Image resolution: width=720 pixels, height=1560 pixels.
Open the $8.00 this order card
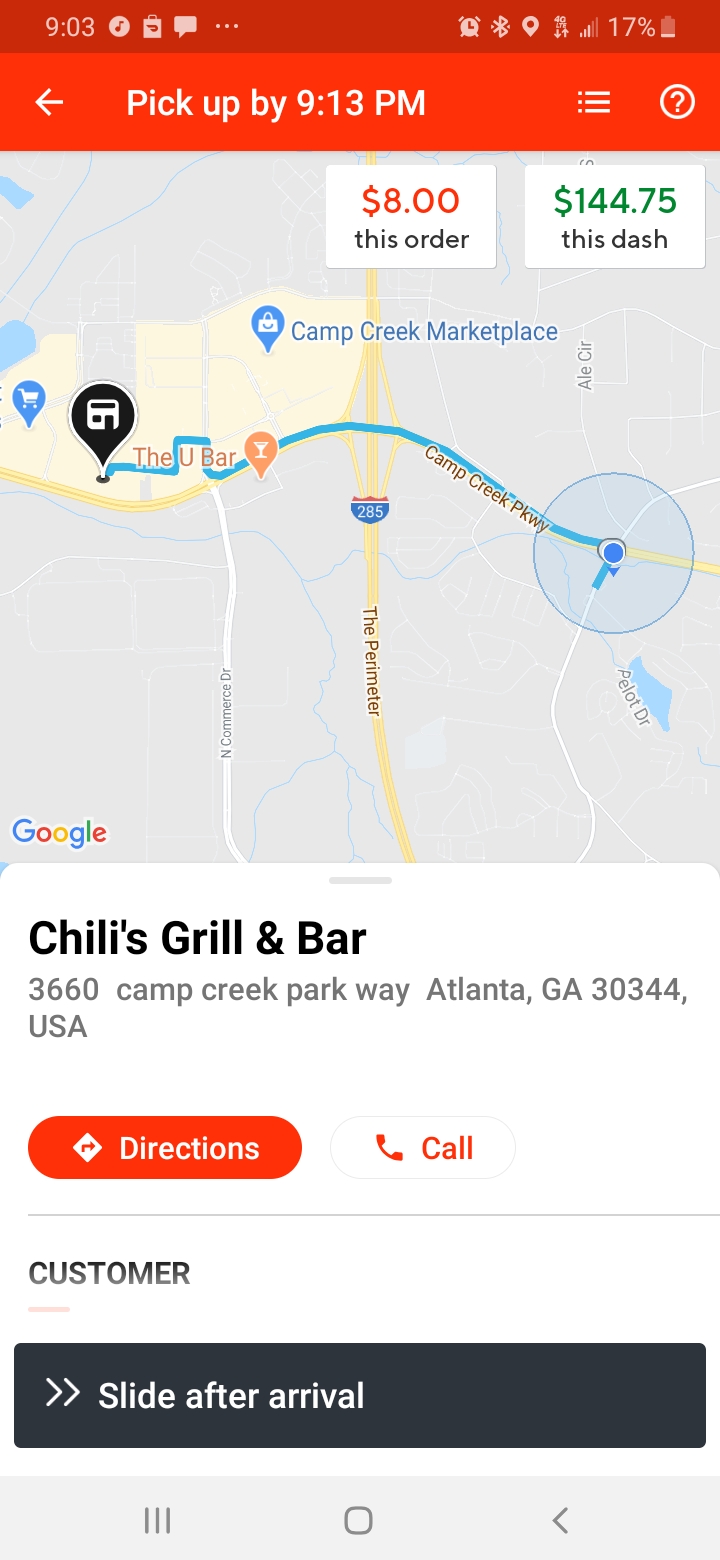point(410,216)
